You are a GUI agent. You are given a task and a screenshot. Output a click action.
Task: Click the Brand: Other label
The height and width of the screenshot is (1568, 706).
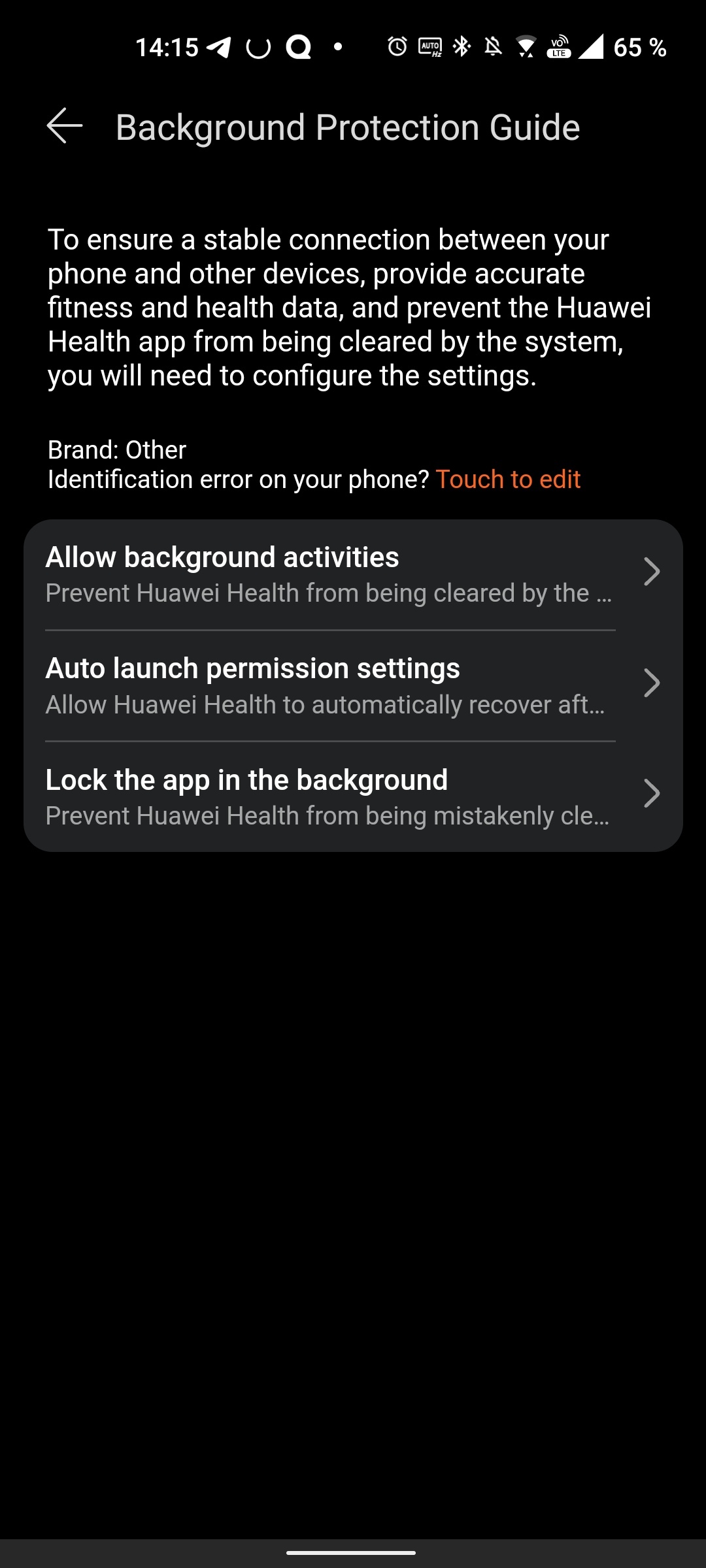pos(116,449)
